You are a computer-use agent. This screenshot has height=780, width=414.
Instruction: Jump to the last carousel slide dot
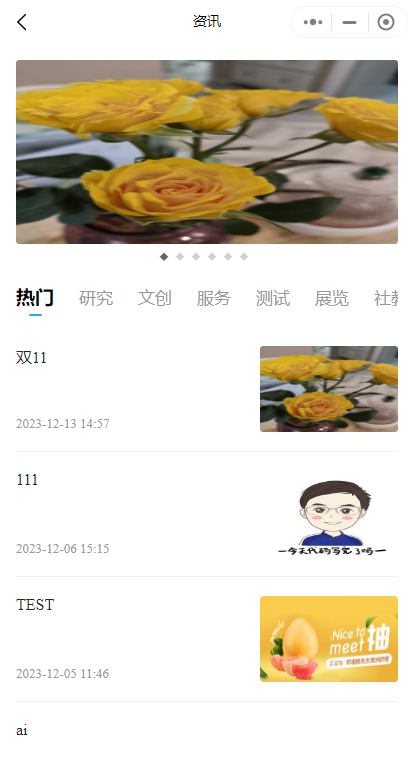point(244,257)
